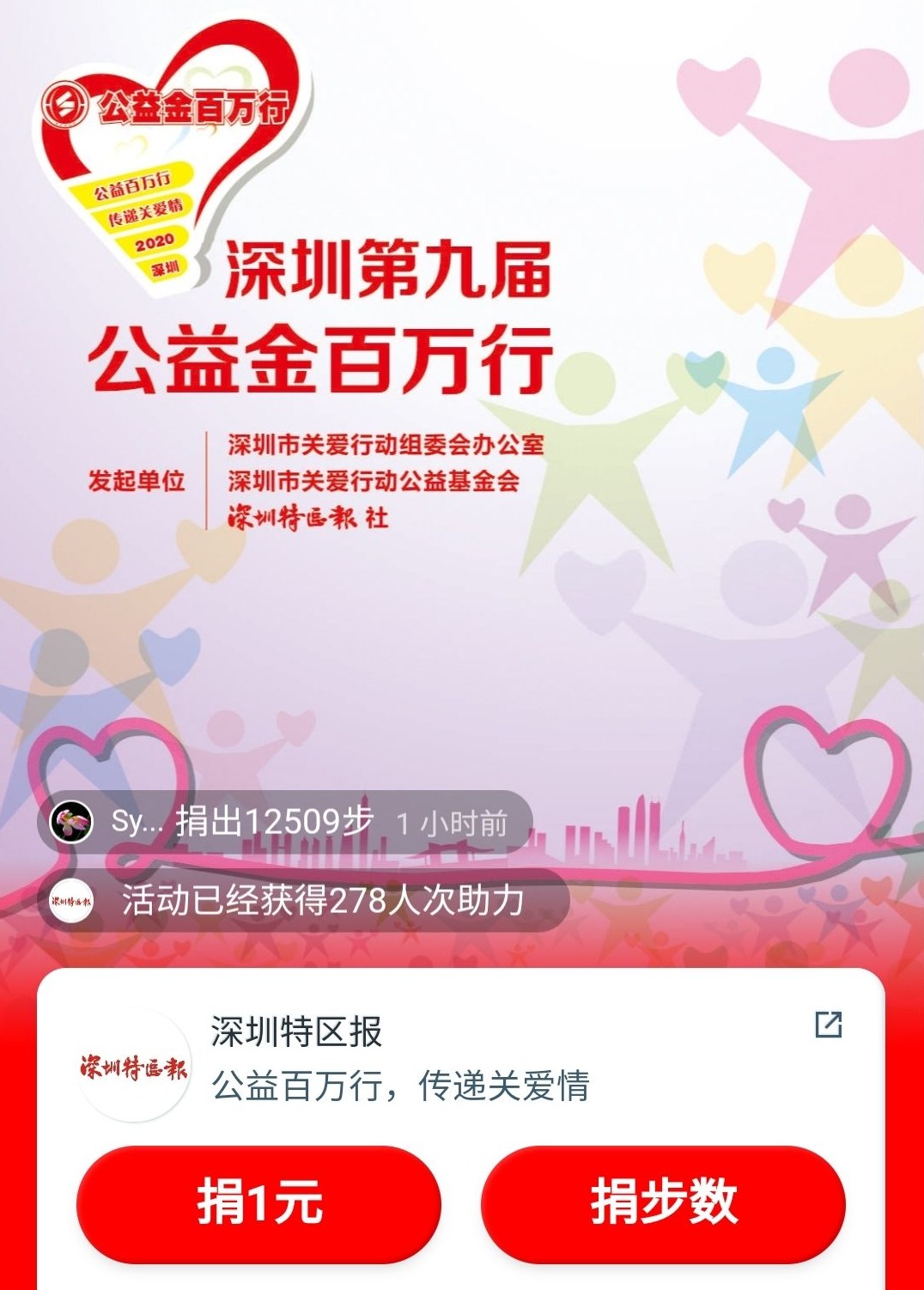Open the 深圳特区报 account avatar
The image size is (924, 1290).
click(134, 1068)
